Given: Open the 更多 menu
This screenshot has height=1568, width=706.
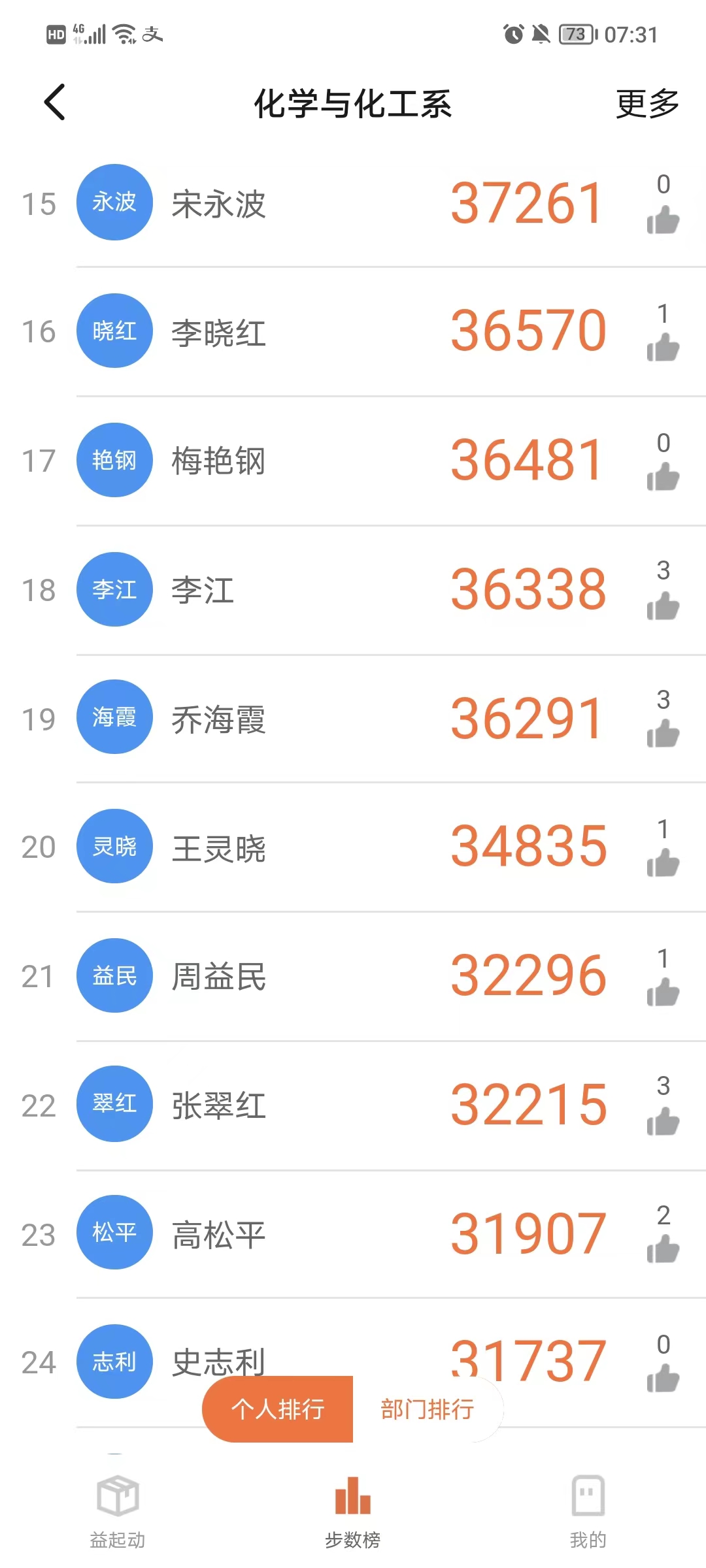Looking at the screenshot, I should coord(647,104).
